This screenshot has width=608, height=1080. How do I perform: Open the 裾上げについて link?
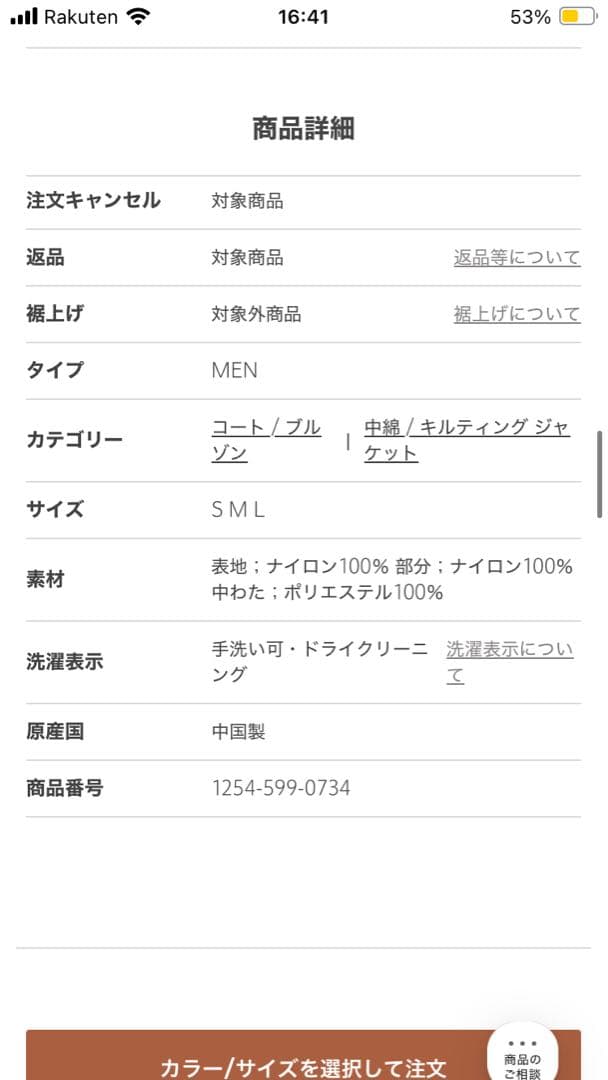pos(516,314)
